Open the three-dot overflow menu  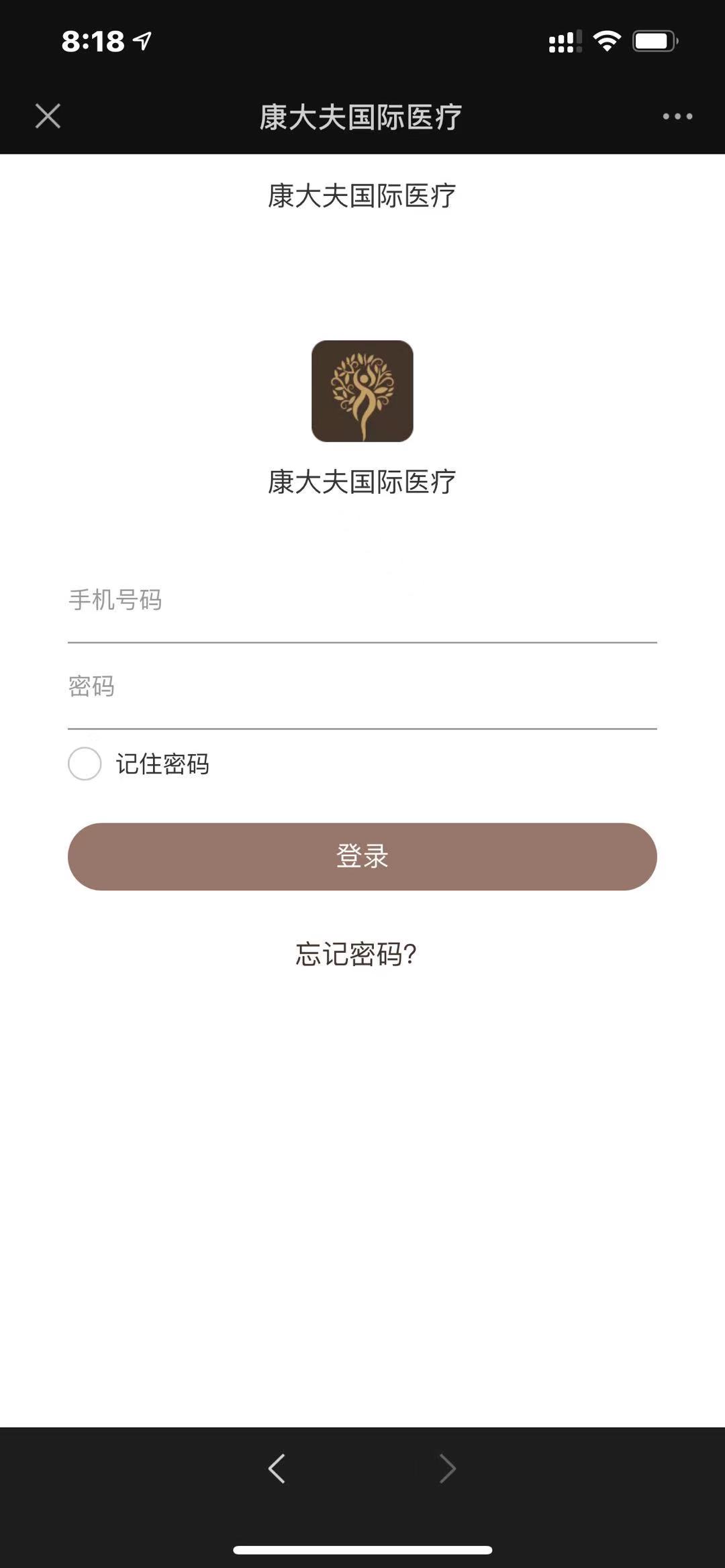pos(677,116)
